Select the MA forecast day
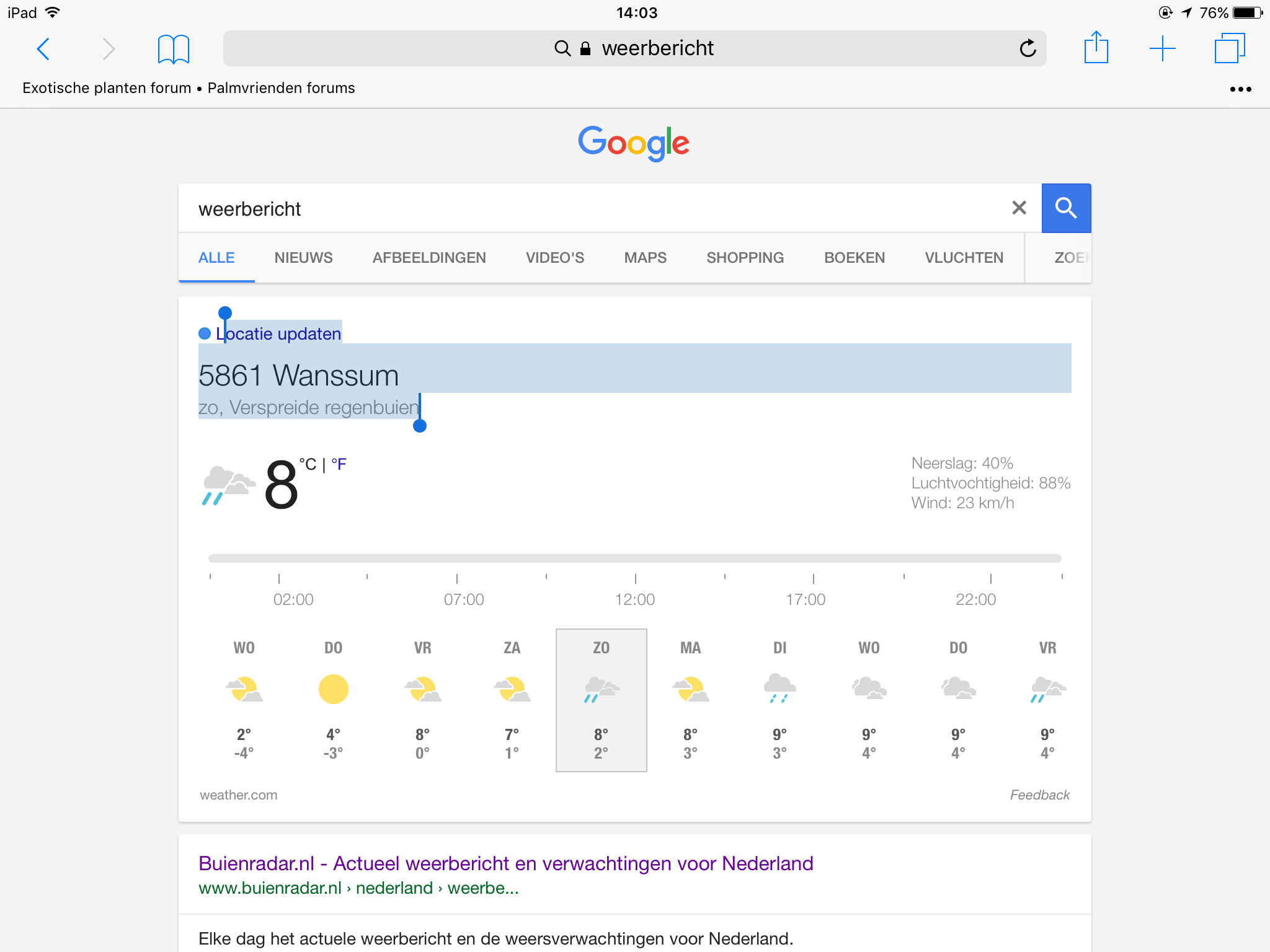The width and height of the screenshot is (1270, 952). coord(690,700)
